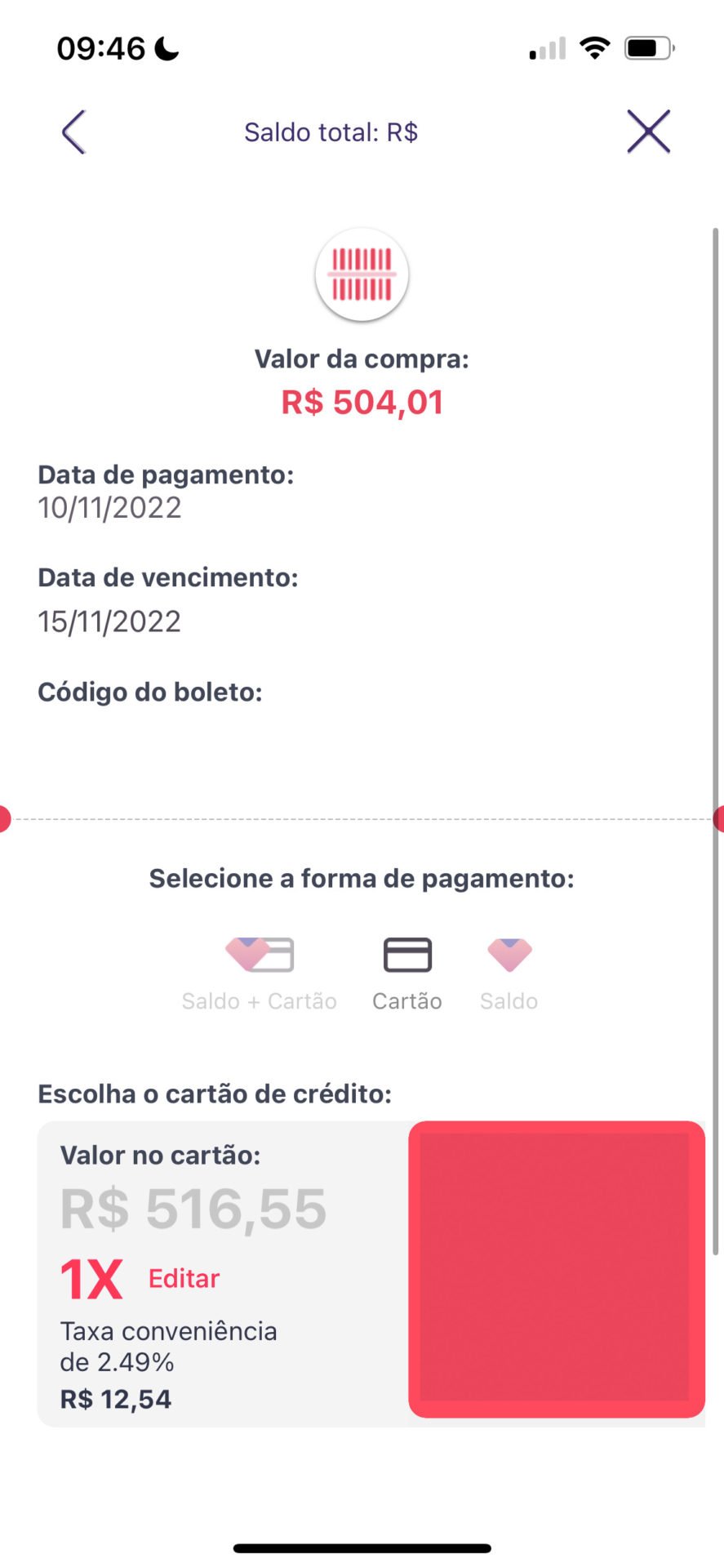
Task: Select Saldo payment method
Action: (509, 974)
